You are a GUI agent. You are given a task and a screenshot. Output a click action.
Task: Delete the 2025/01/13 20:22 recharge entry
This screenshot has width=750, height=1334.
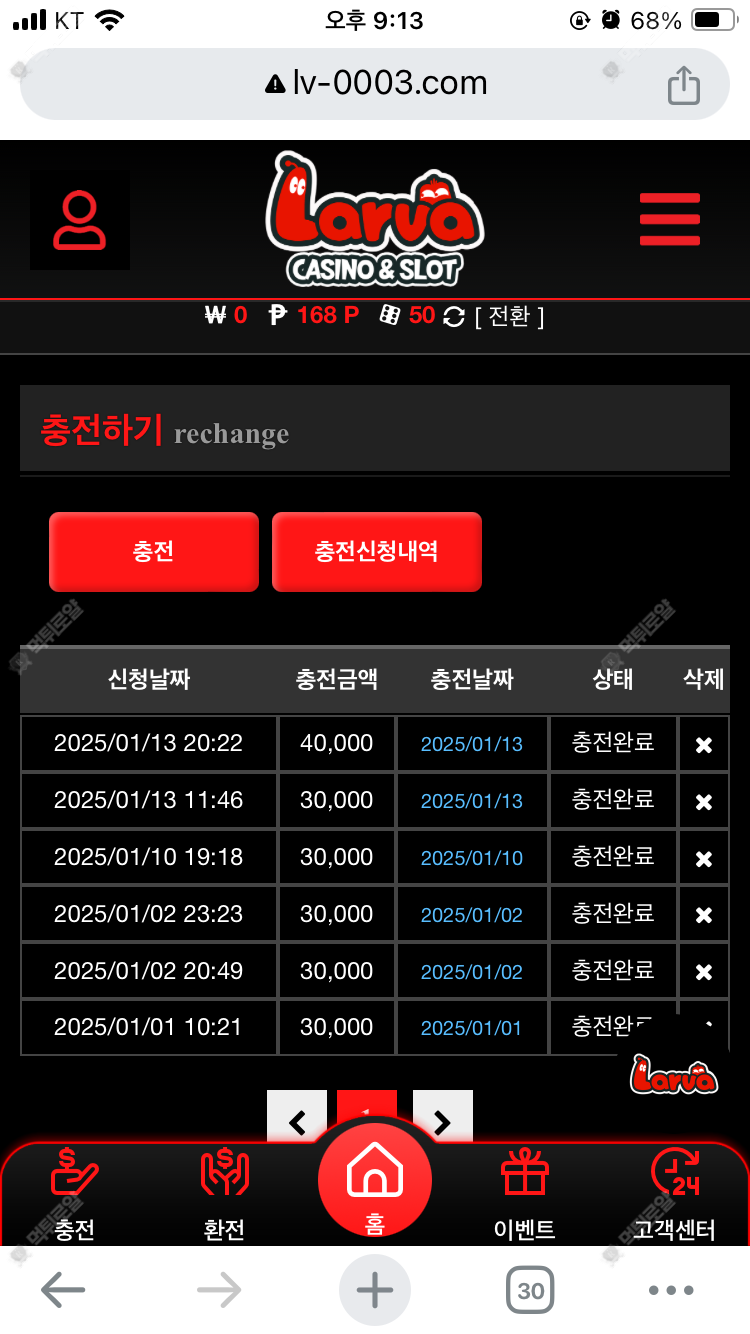pyautogui.click(x=703, y=745)
